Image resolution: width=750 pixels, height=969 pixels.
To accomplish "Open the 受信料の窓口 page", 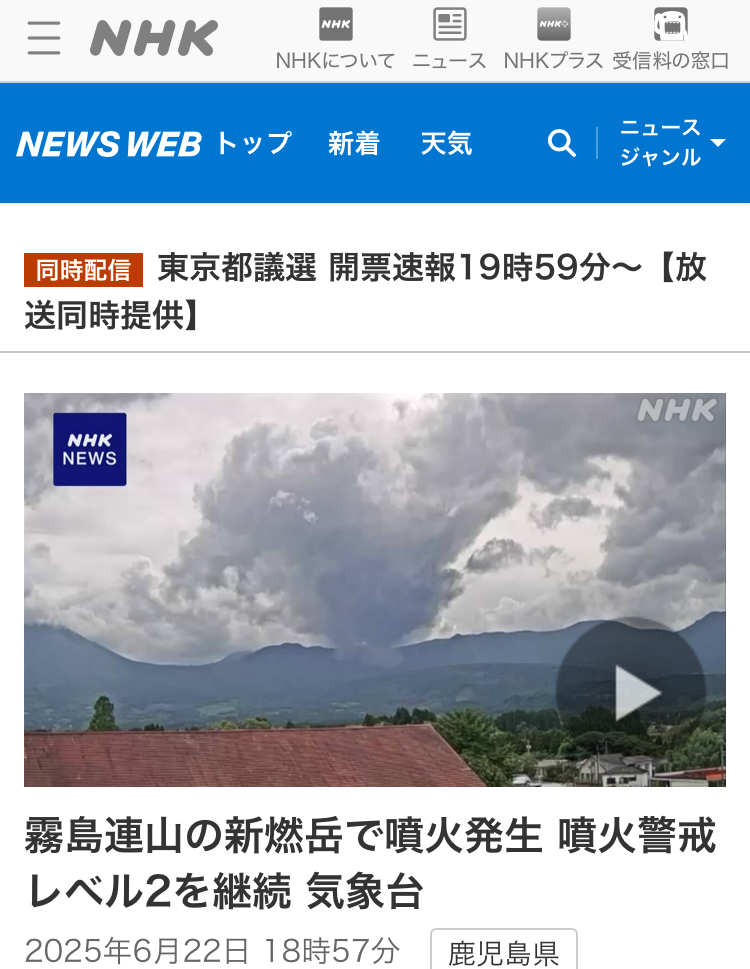I will pyautogui.click(x=670, y=40).
